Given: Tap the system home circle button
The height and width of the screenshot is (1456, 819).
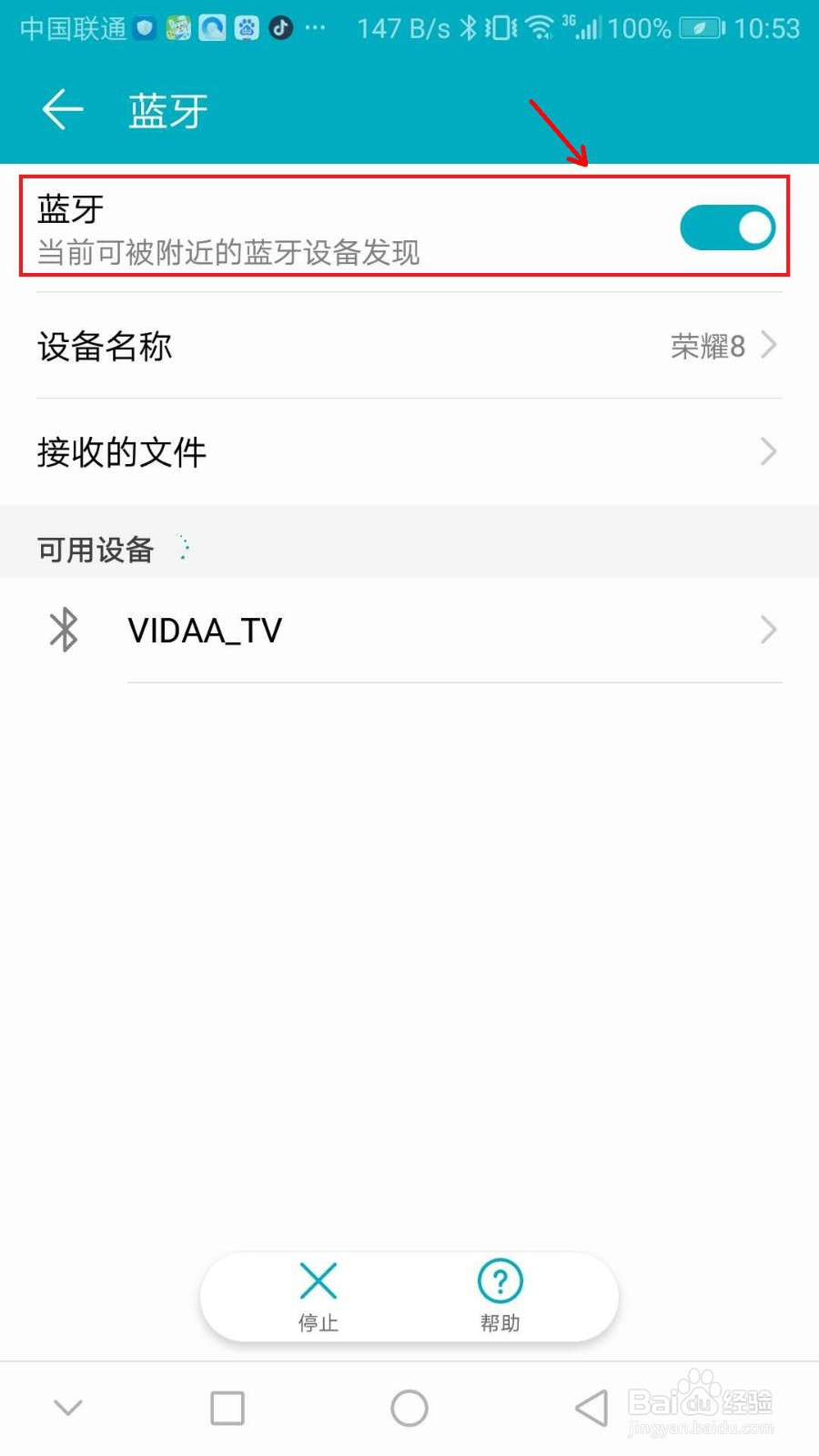Looking at the screenshot, I should [x=409, y=1408].
